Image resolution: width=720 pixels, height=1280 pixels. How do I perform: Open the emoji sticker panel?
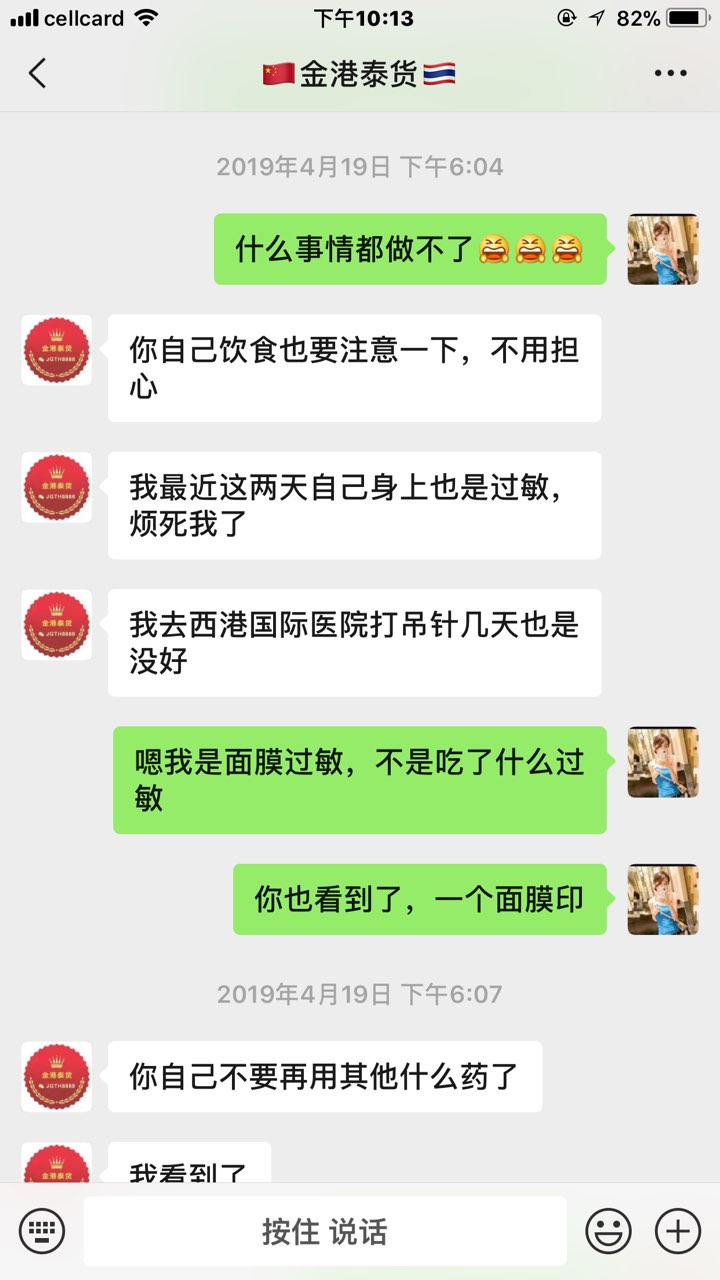coord(608,1230)
